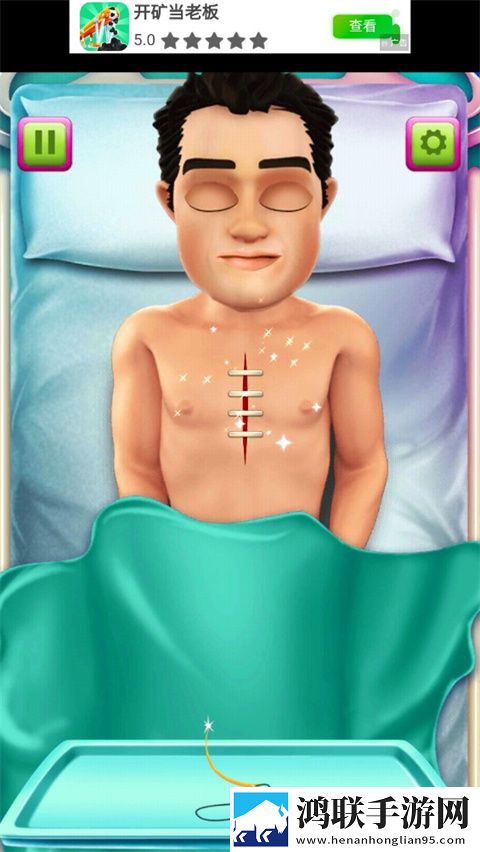Open the settings gear
Viewport: 480px width, 852px height.
433,143
